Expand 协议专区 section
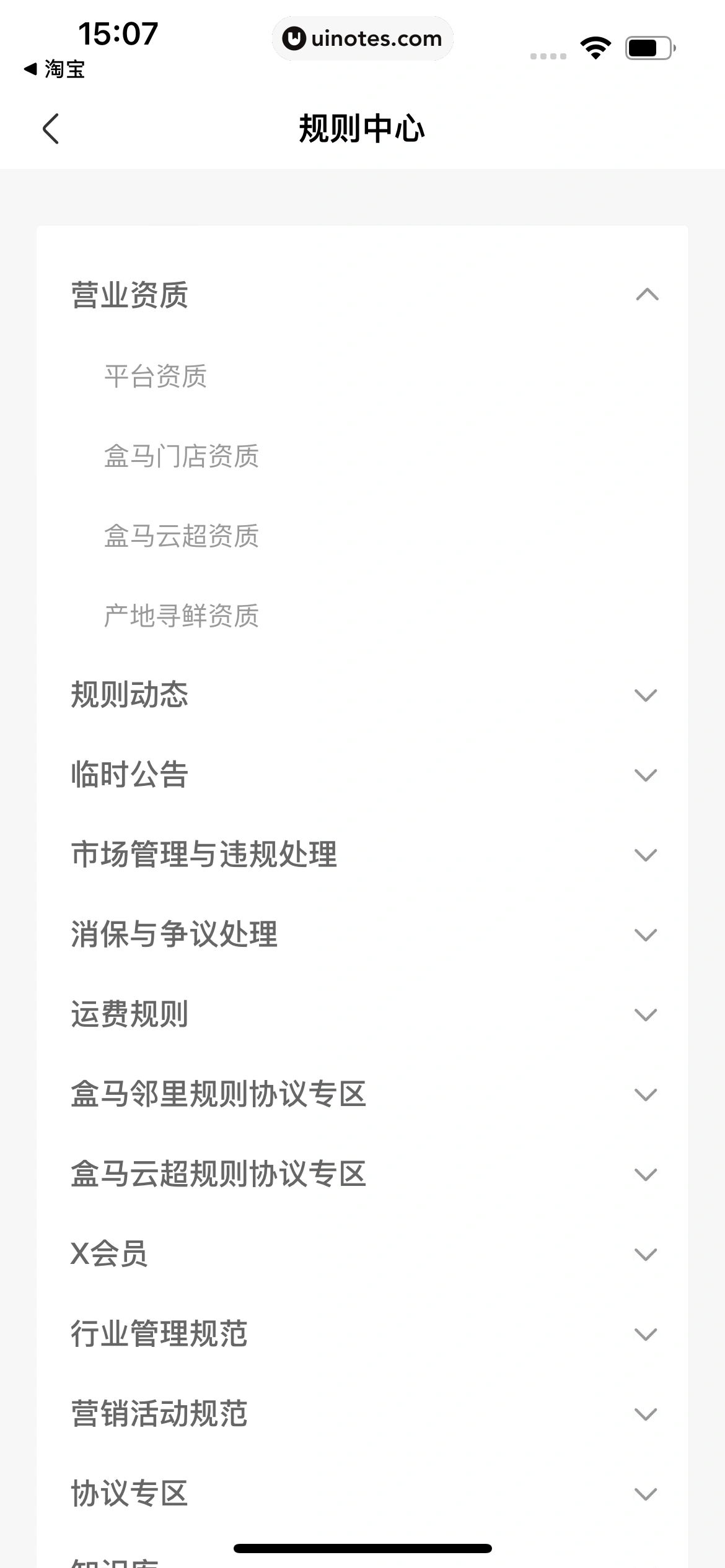This screenshot has width=725, height=1568. point(645,1494)
